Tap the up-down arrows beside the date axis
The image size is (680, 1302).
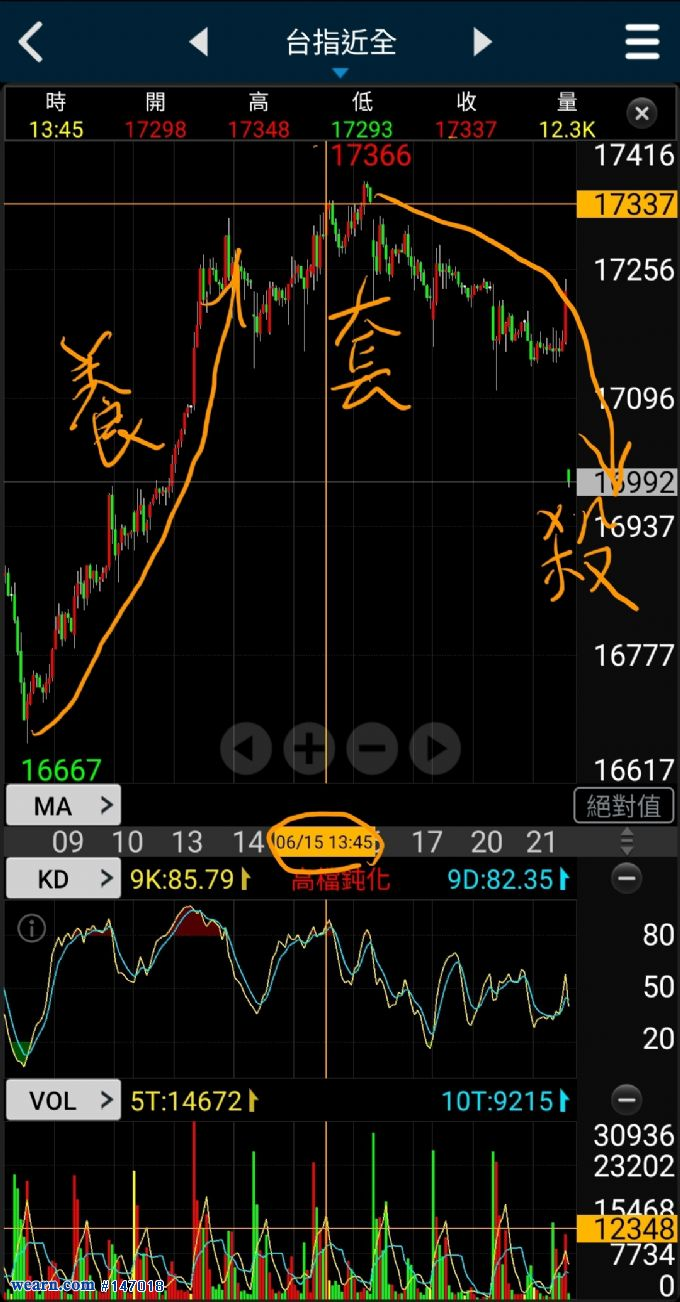[x=627, y=841]
